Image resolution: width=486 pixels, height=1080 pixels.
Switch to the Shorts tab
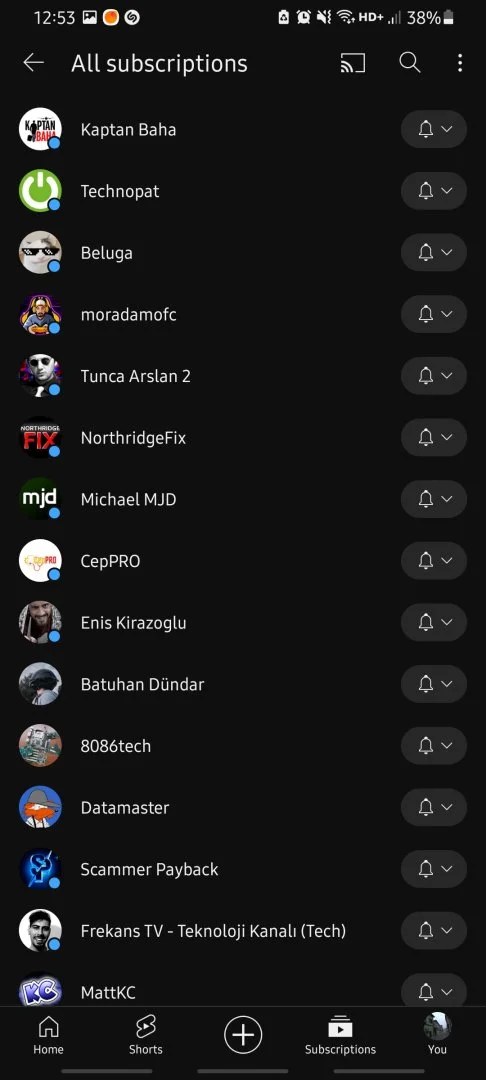(x=145, y=1036)
